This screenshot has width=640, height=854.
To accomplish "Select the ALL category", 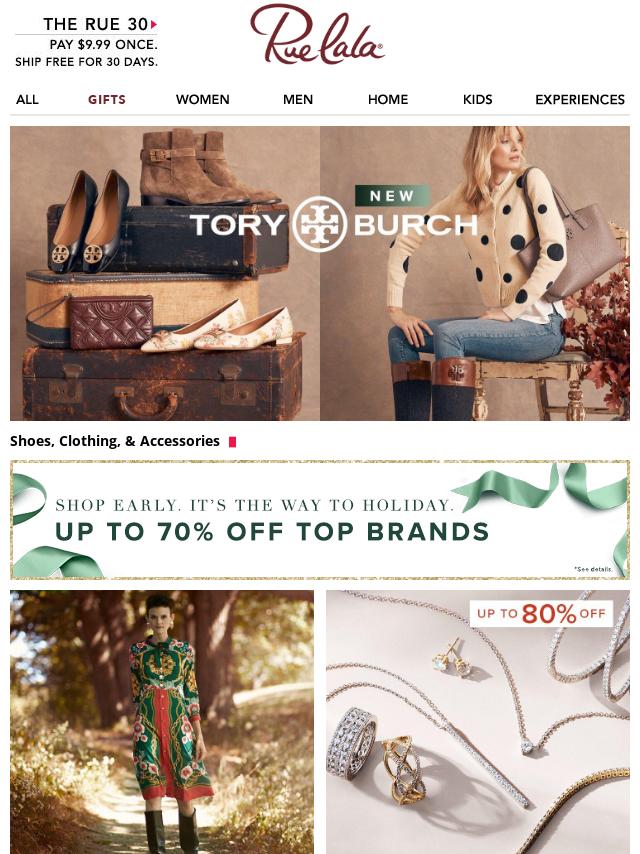I will point(27,99).
